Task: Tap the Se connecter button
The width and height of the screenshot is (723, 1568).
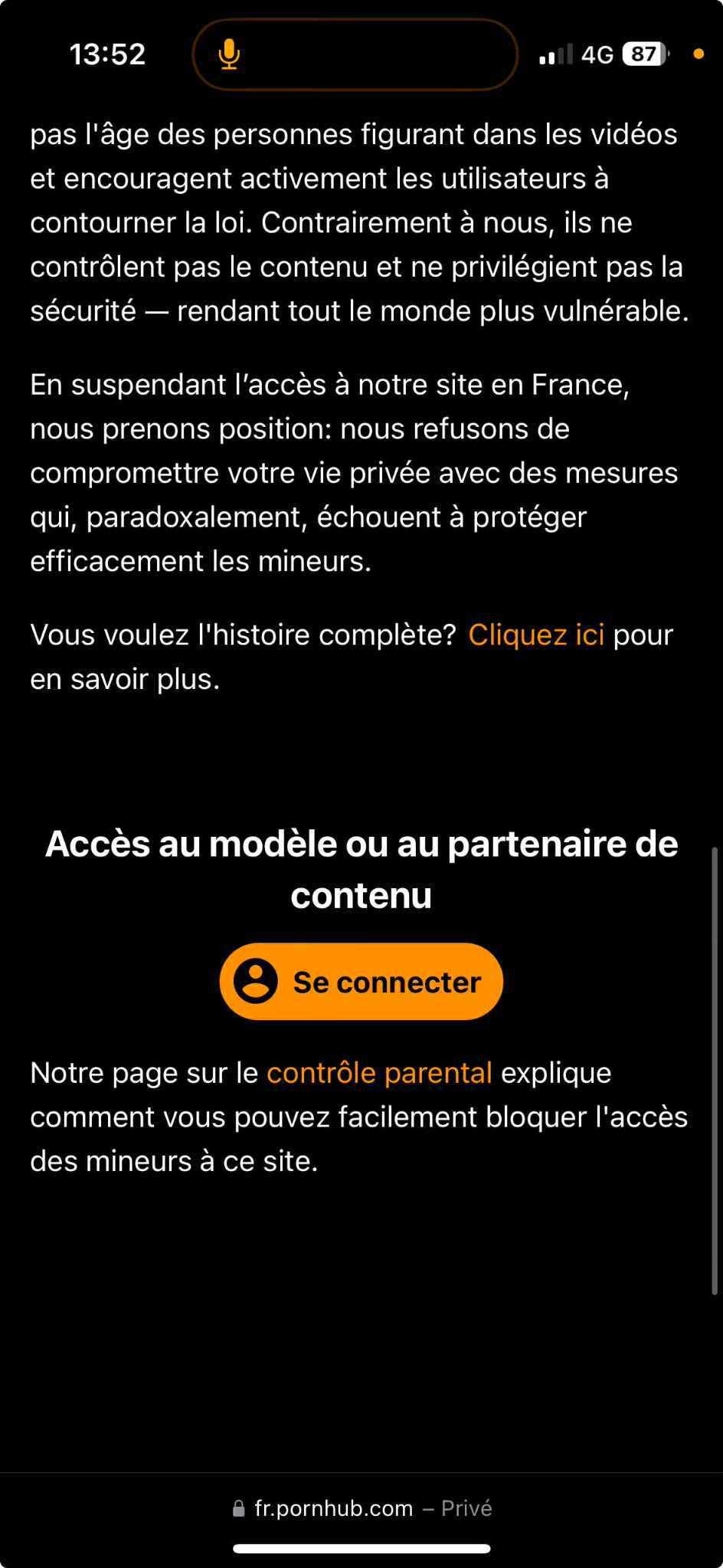Action: click(x=361, y=982)
